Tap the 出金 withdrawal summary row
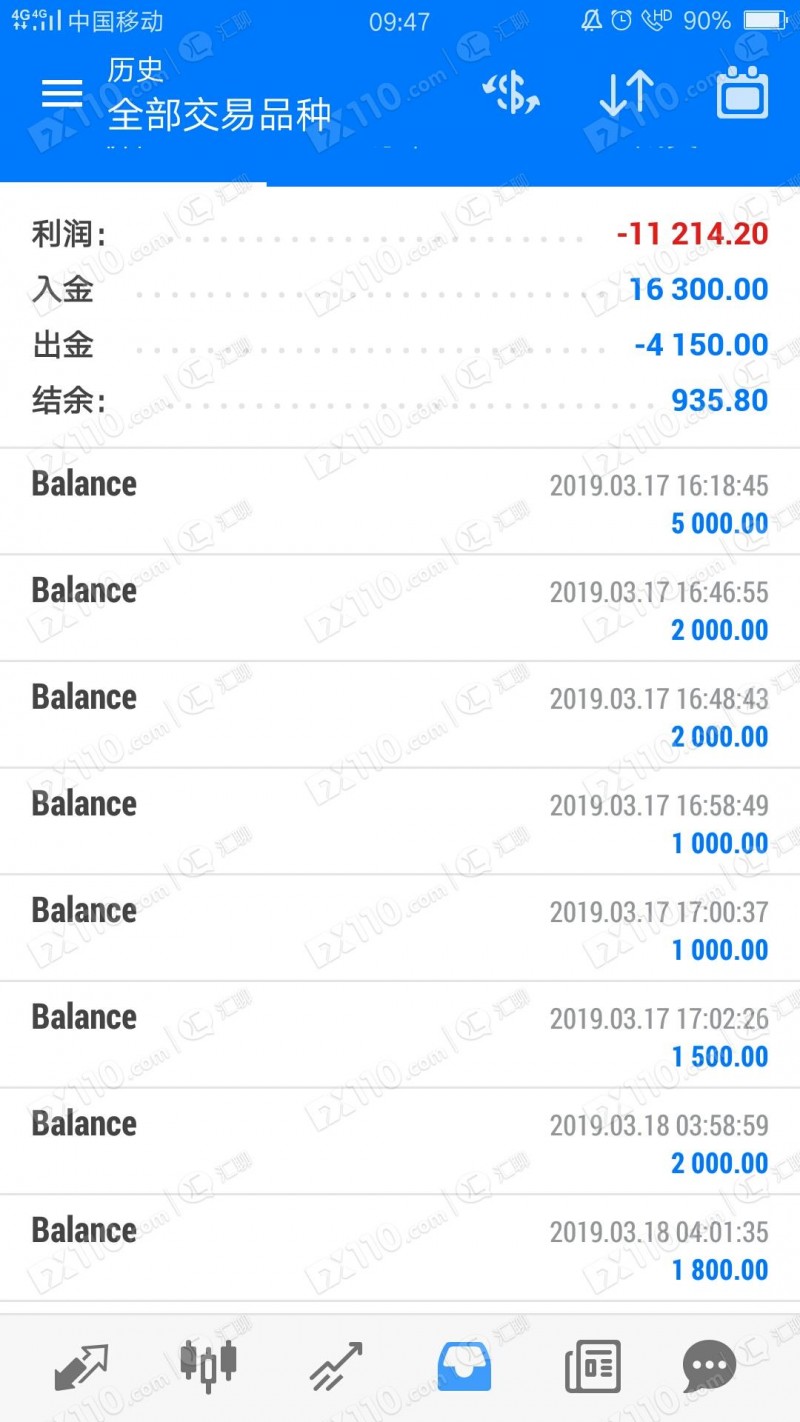Image resolution: width=800 pixels, height=1422 pixels. (400, 344)
